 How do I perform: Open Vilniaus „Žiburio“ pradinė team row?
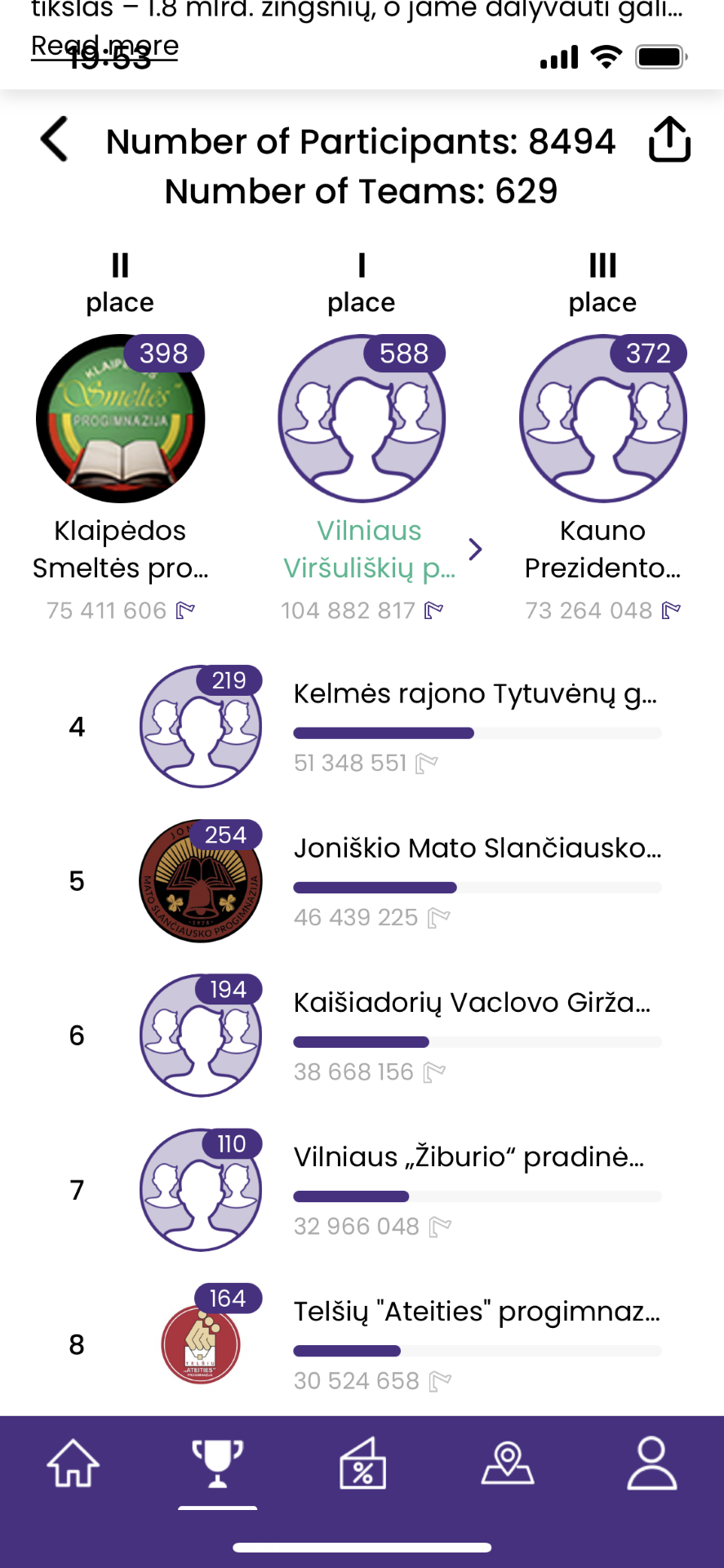tap(362, 1189)
